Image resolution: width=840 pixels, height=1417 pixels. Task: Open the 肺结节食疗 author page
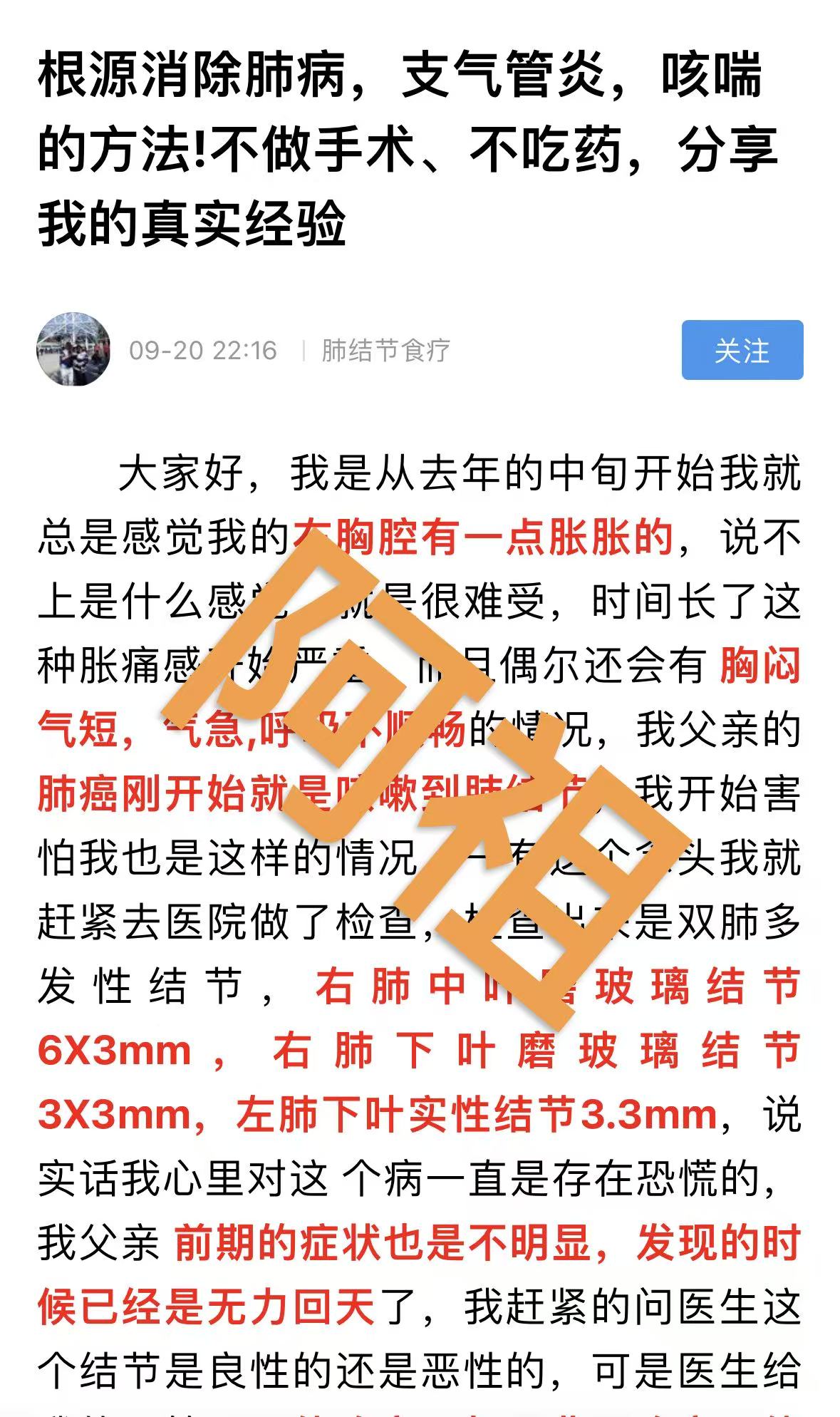coord(385,351)
